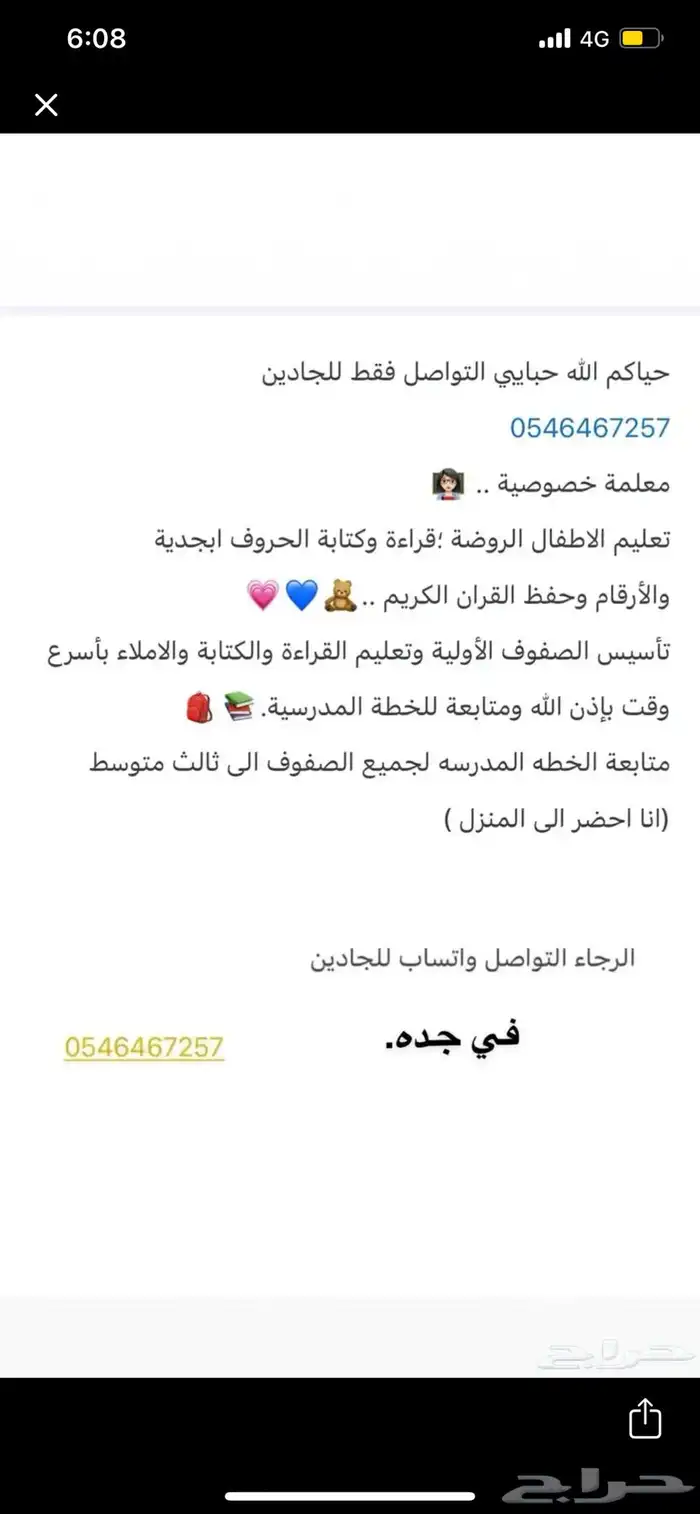Share this image
The image size is (700, 1514).
[645, 1418]
